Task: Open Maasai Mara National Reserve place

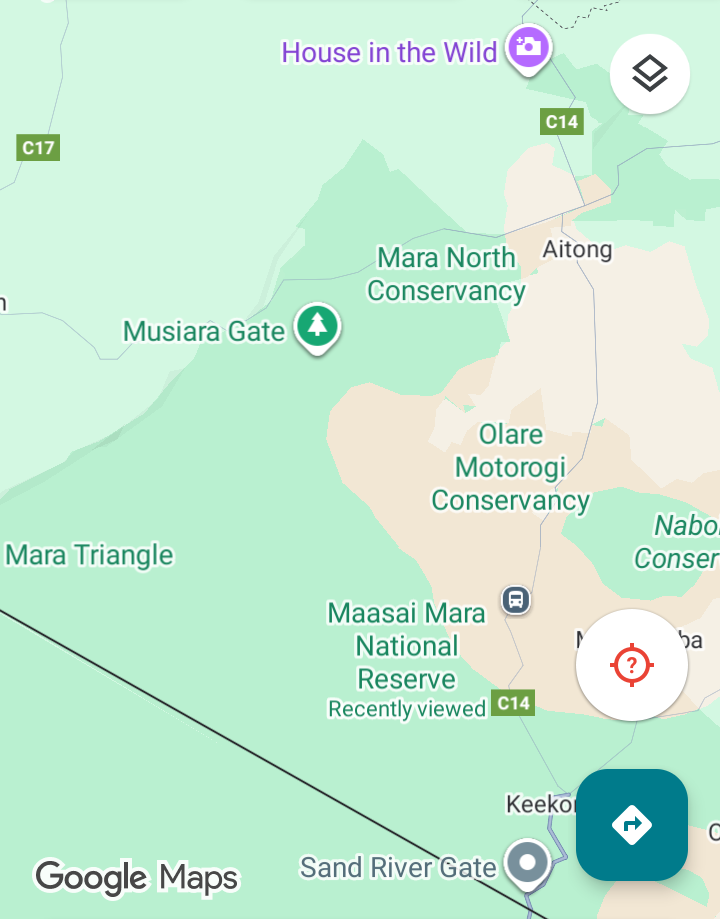Action: 407,646
